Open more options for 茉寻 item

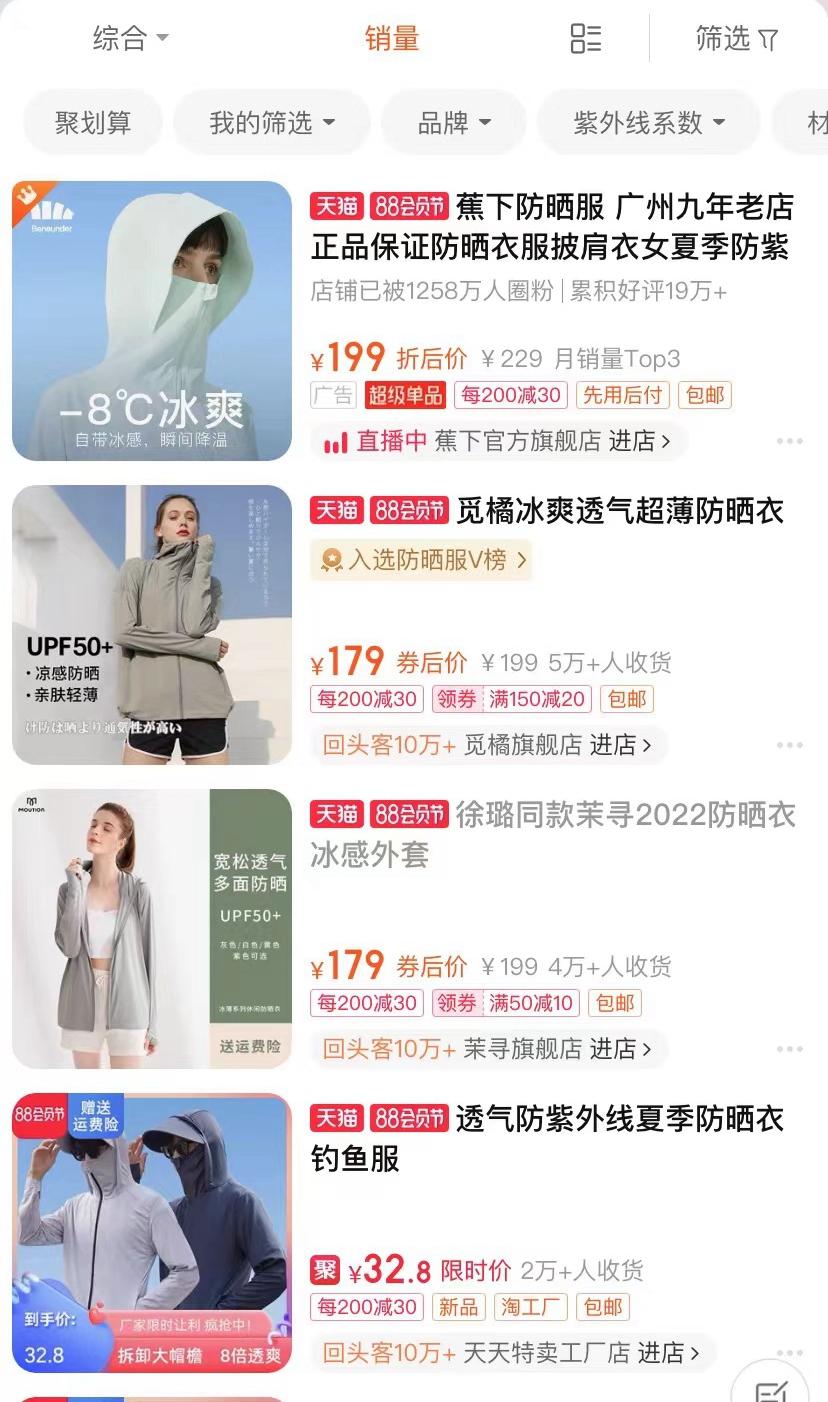pos(789,1049)
